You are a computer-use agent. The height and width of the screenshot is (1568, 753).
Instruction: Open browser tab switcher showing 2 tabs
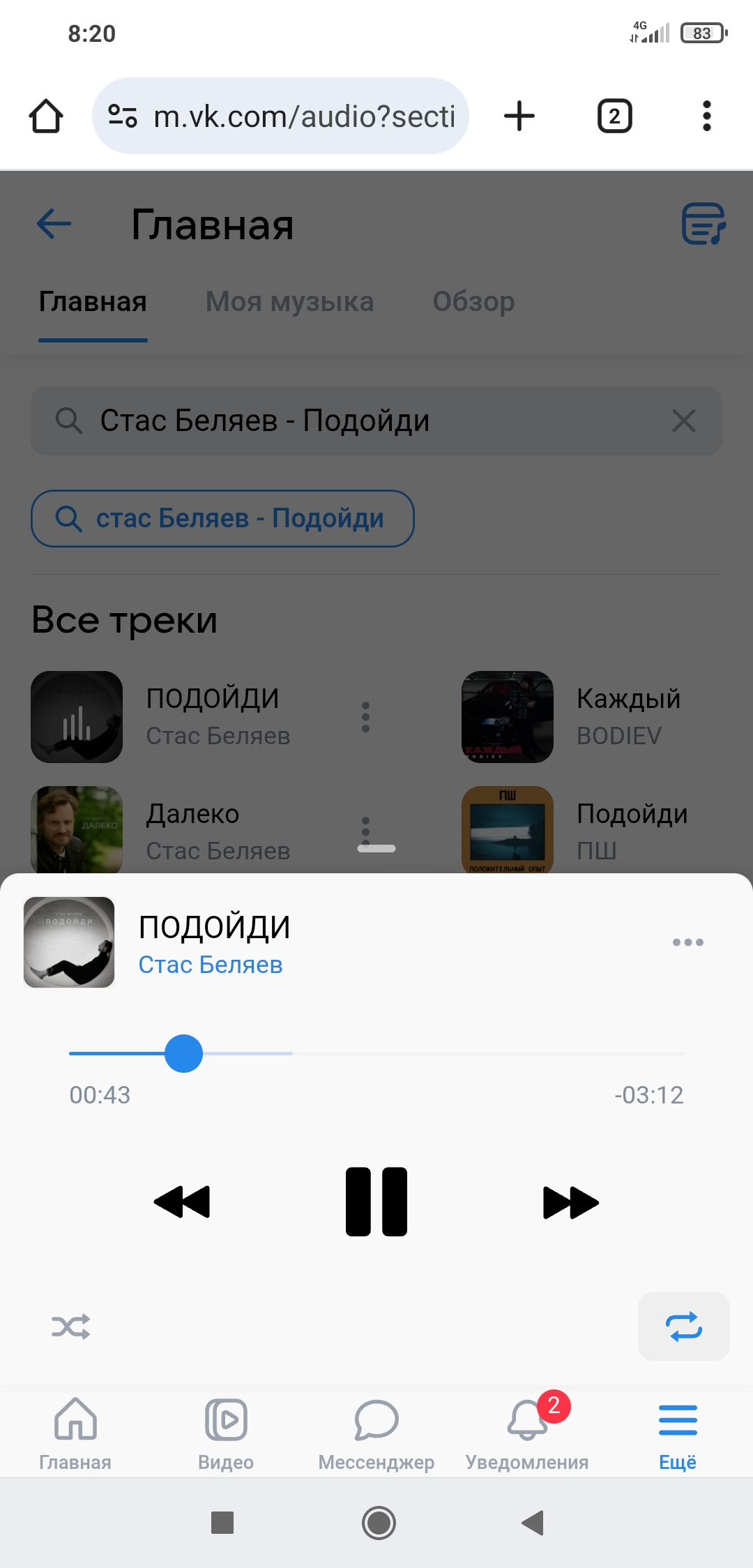click(614, 116)
